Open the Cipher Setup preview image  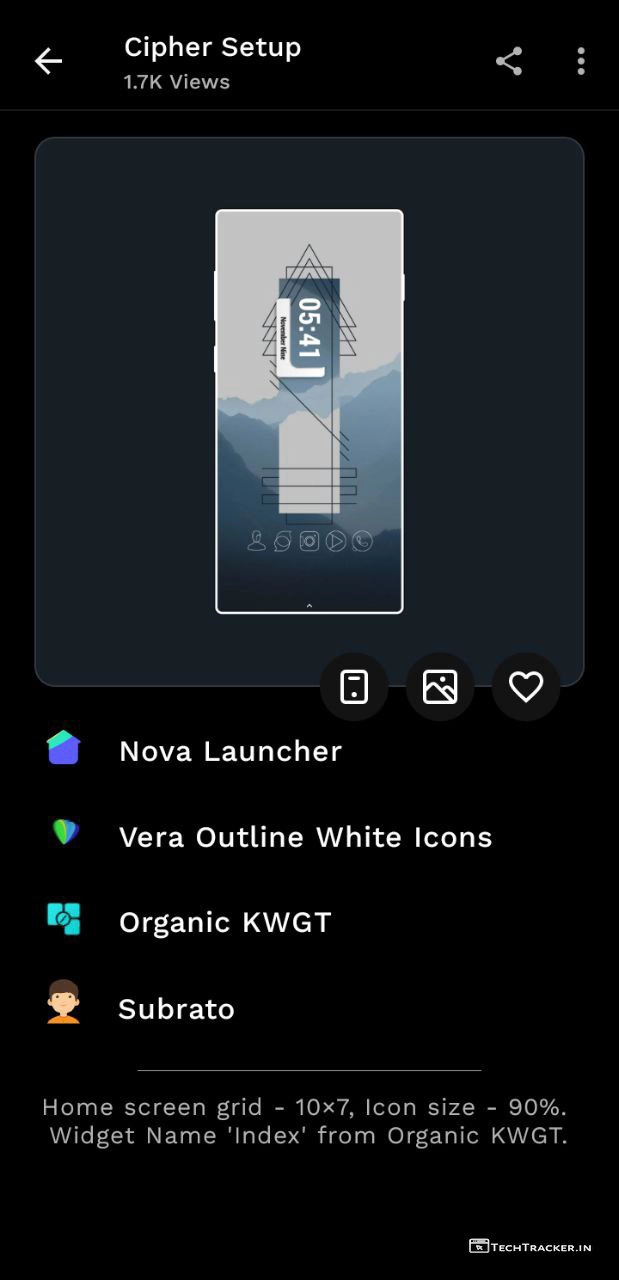pyautogui.click(x=309, y=411)
